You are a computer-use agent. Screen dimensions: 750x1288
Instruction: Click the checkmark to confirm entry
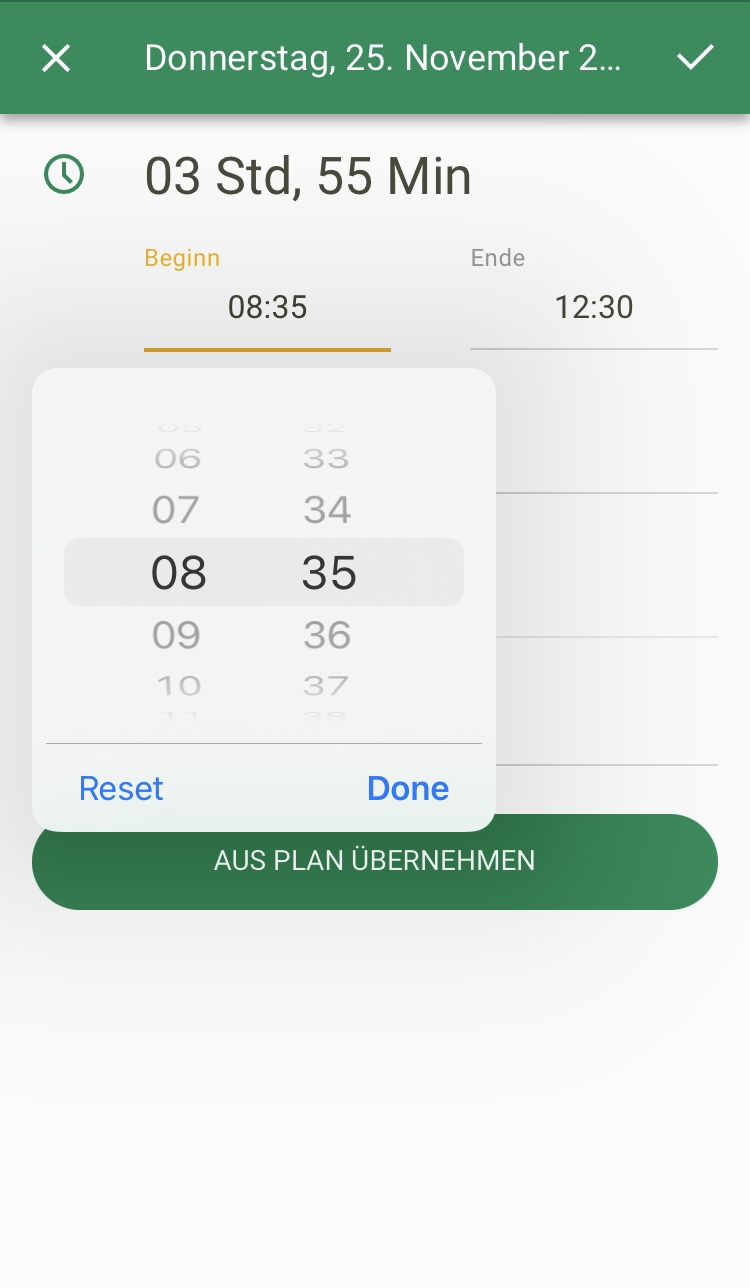(x=695, y=57)
